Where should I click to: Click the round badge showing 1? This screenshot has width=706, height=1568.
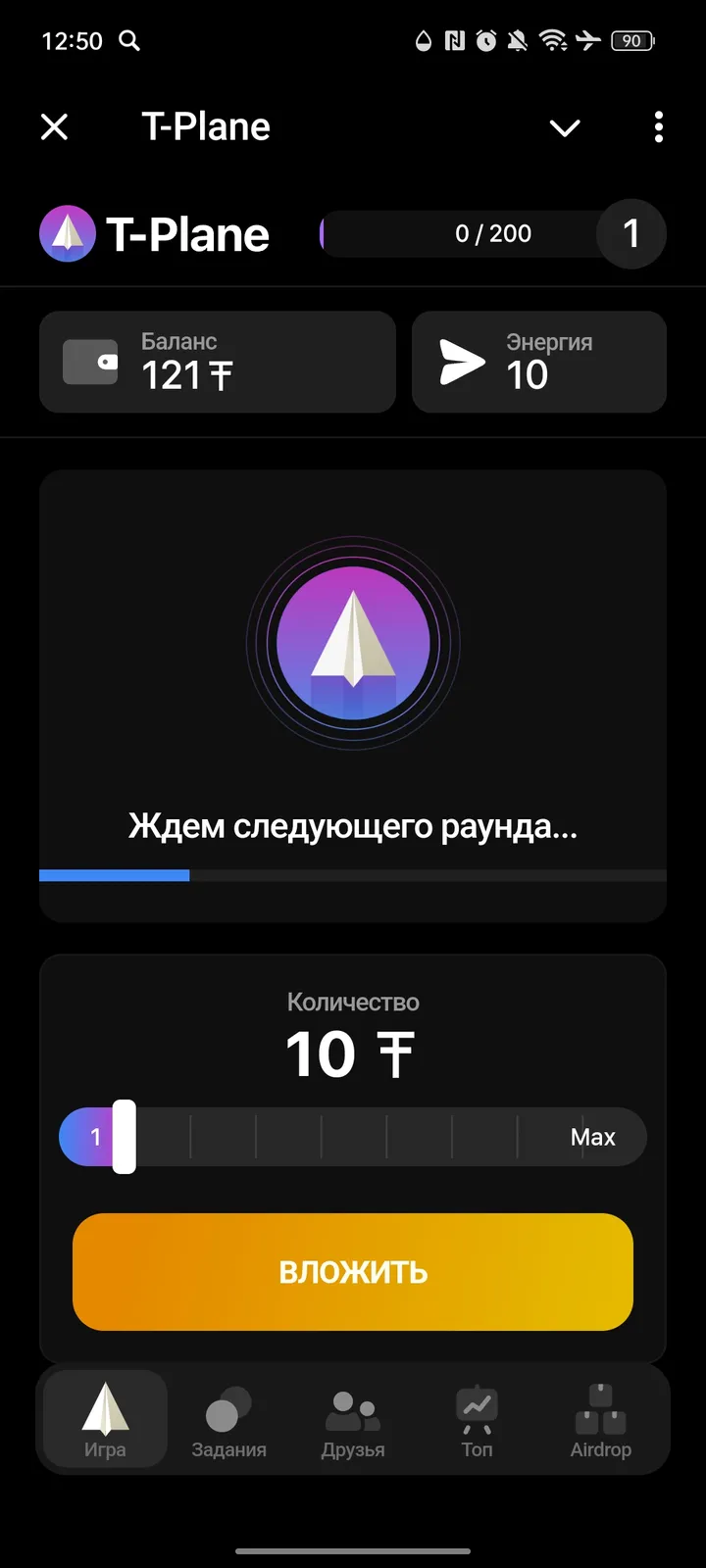click(x=631, y=233)
